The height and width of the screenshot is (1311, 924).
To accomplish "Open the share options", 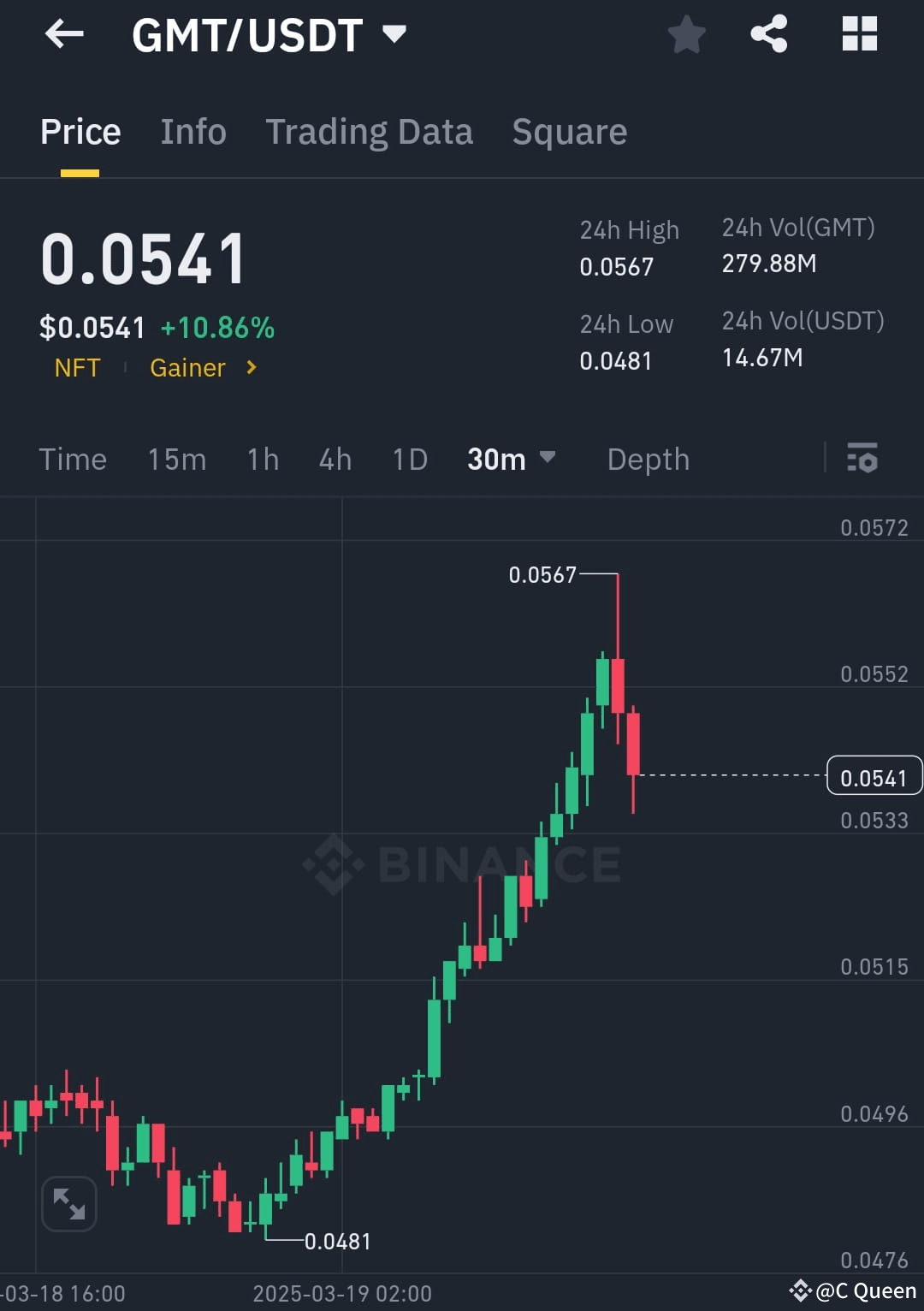I will [768, 34].
